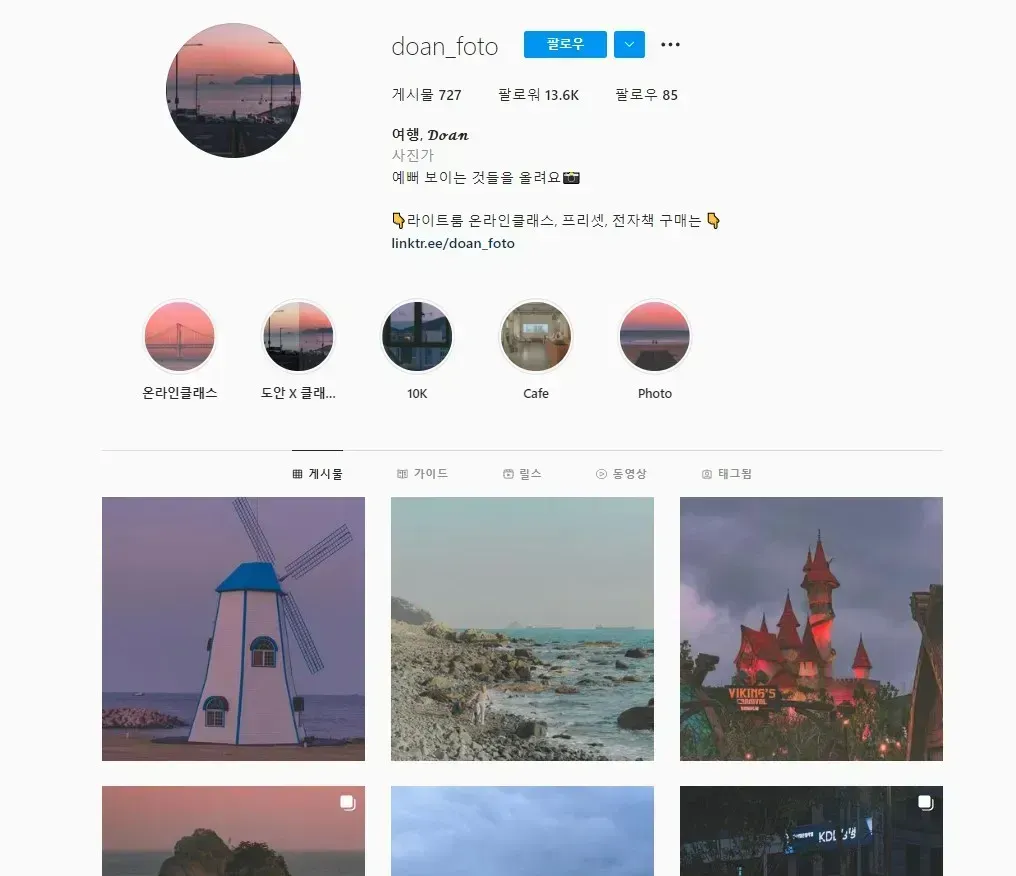The width and height of the screenshot is (1016, 876).
Task: Open the Cafe story highlight
Action: click(536, 336)
